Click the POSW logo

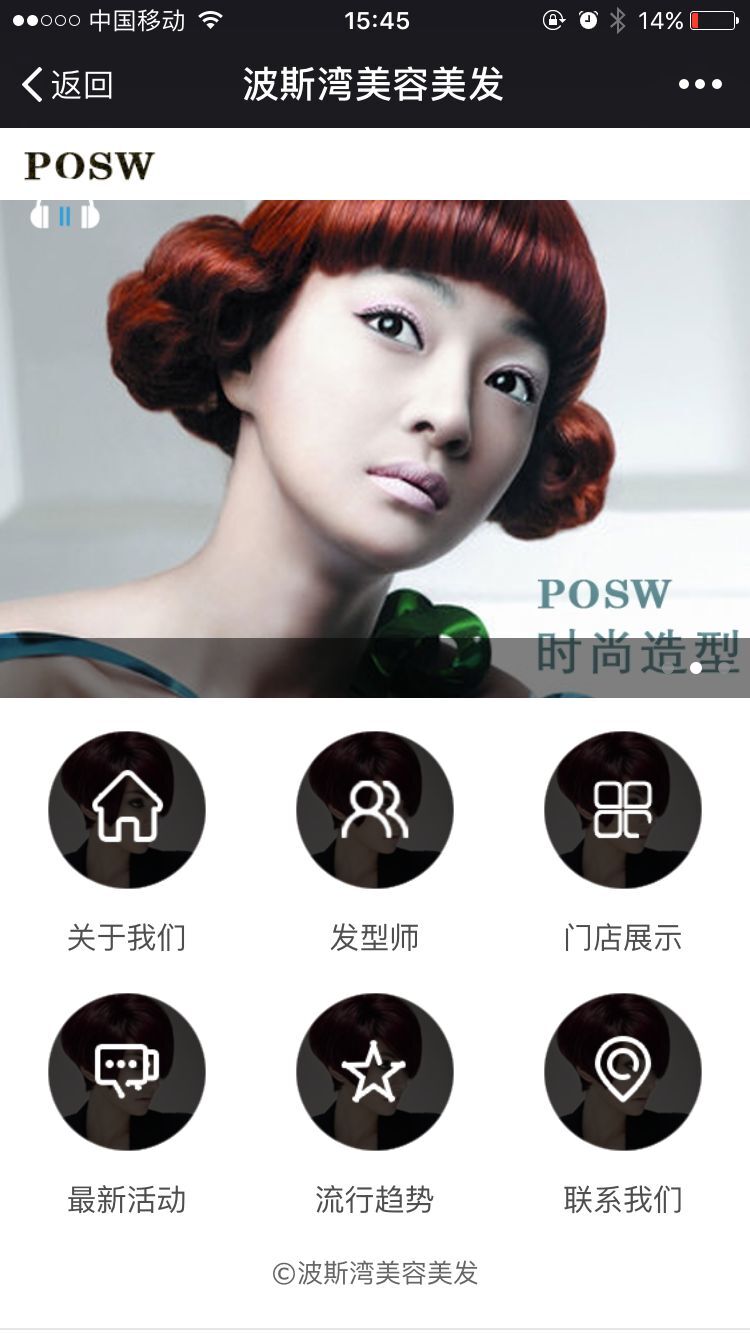pos(88,166)
